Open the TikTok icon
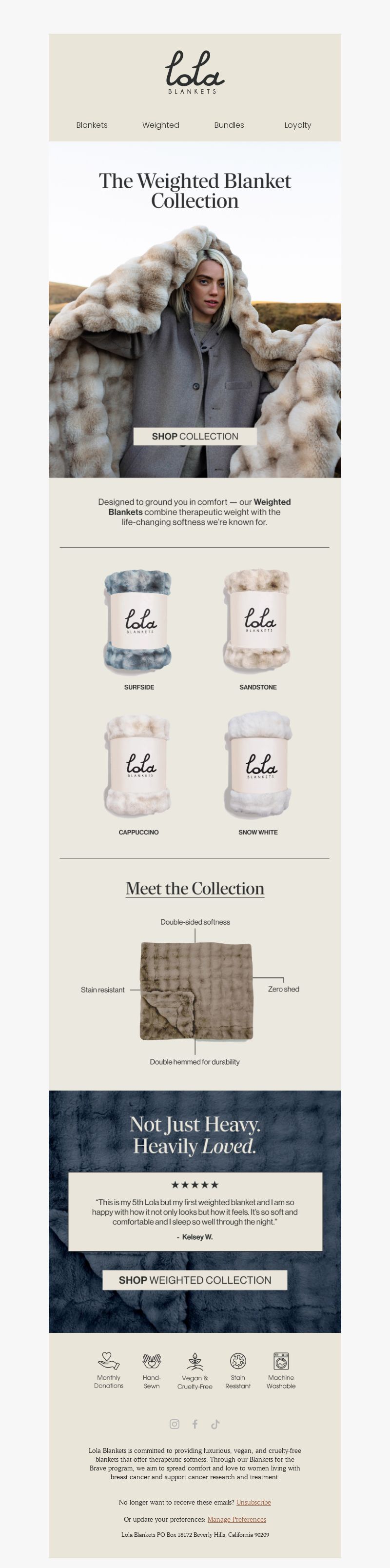The height and width of the screenshot is (1568, 390). (x=215, y=1424)
